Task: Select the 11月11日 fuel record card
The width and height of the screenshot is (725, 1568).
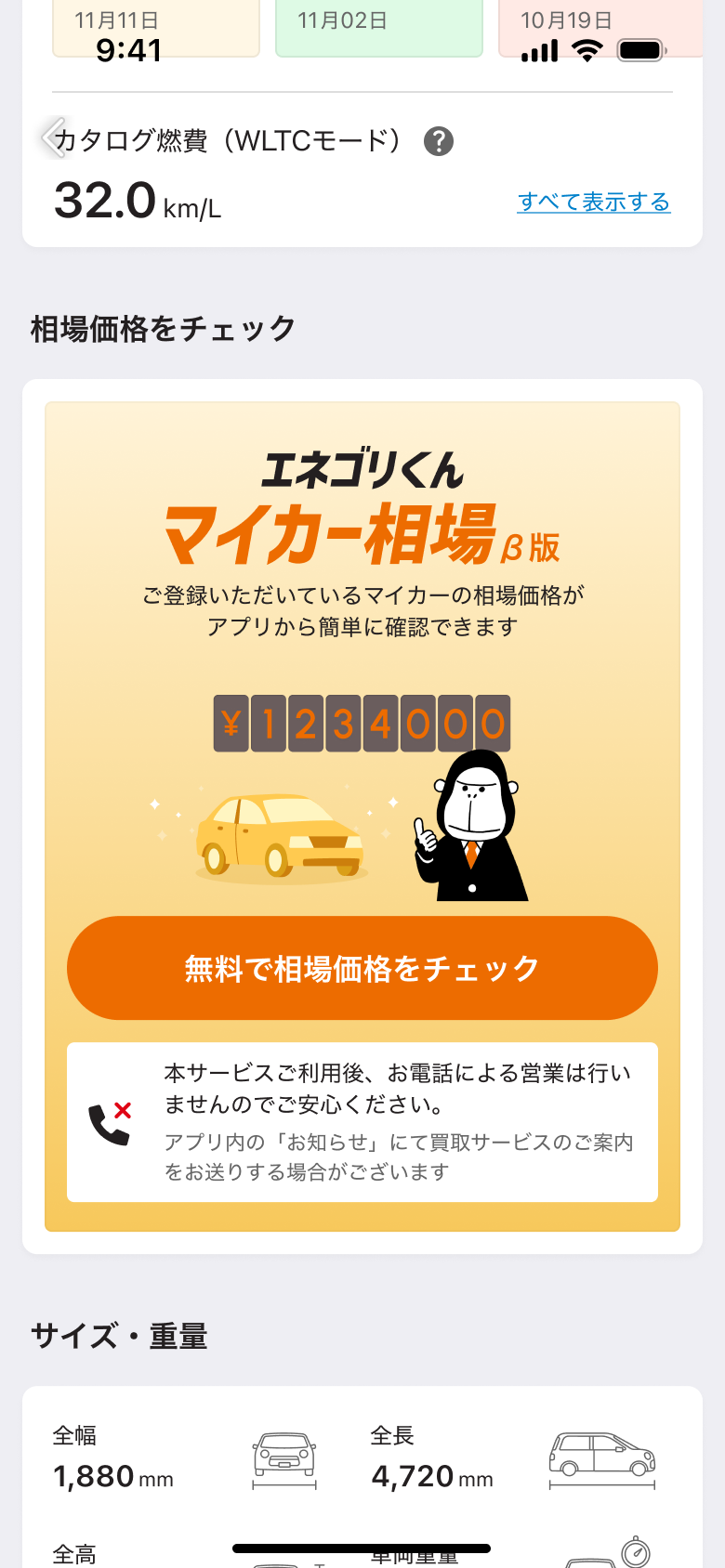Action: pos(155,28)
